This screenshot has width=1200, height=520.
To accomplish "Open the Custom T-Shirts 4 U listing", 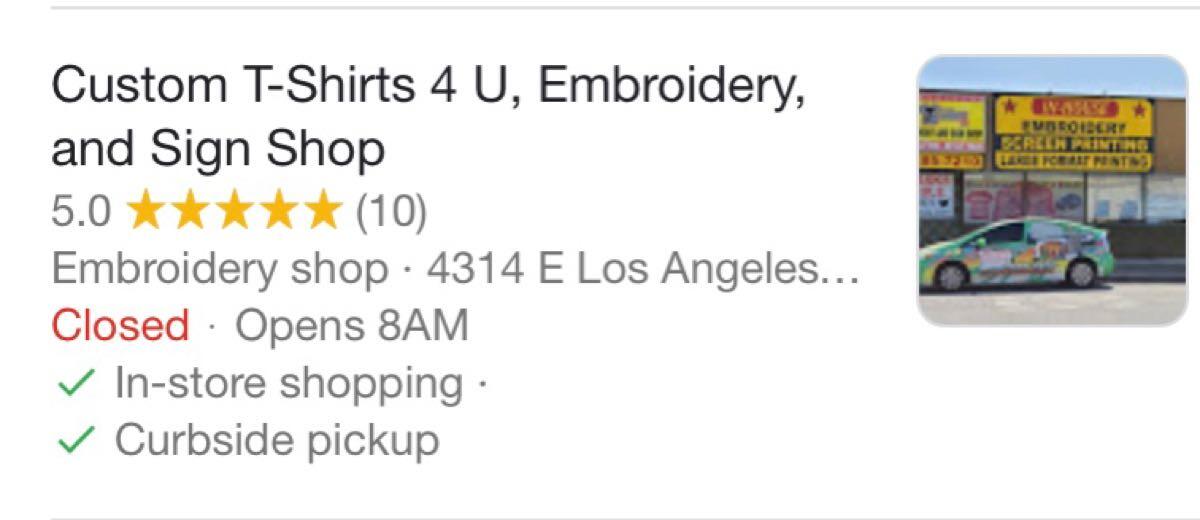I will [x=428, y=117].
